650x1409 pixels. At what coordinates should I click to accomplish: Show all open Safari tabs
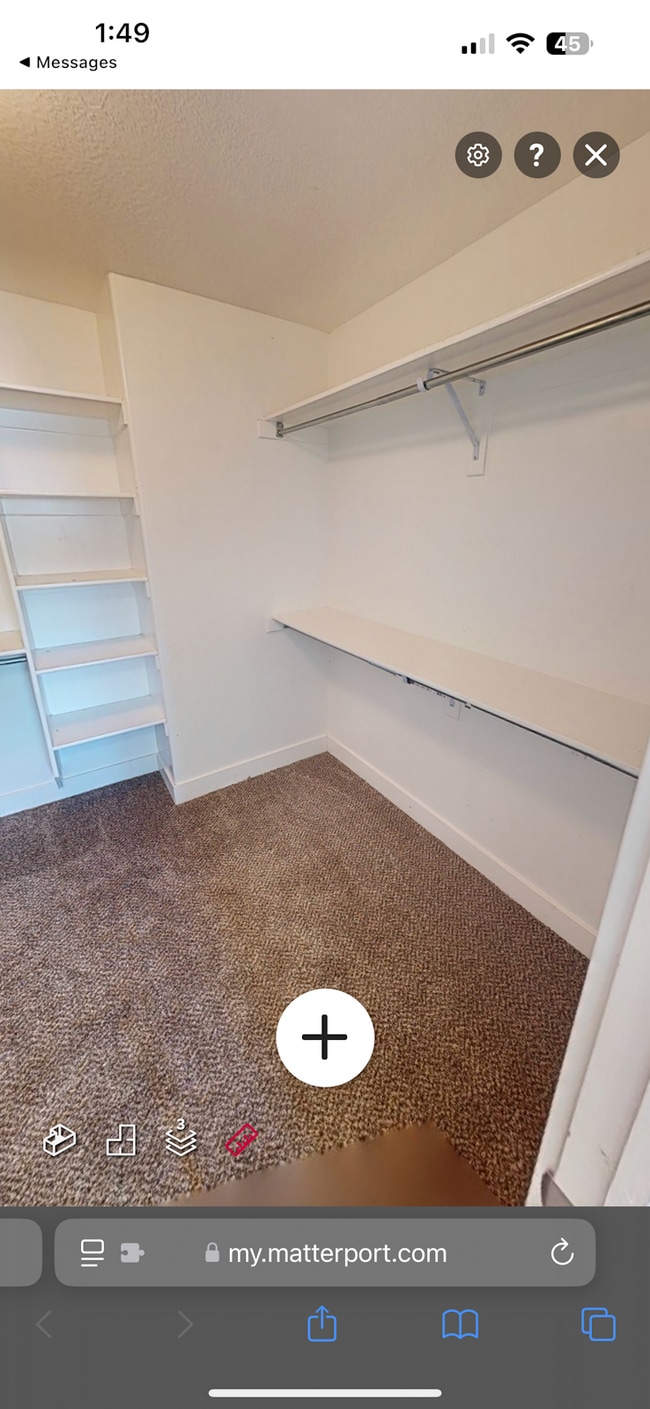click(598, 1325)
